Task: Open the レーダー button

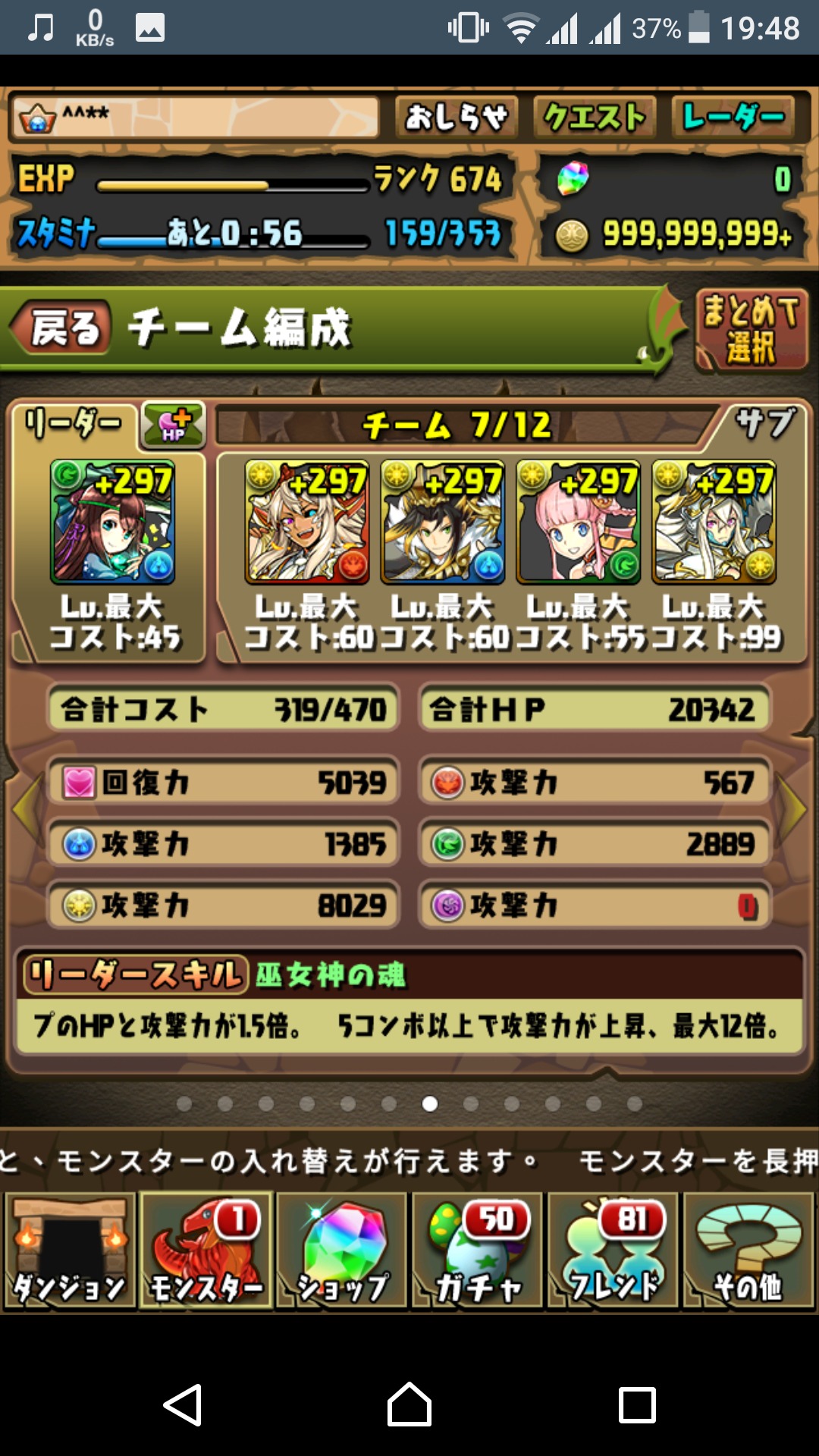Action: [733, 118]
